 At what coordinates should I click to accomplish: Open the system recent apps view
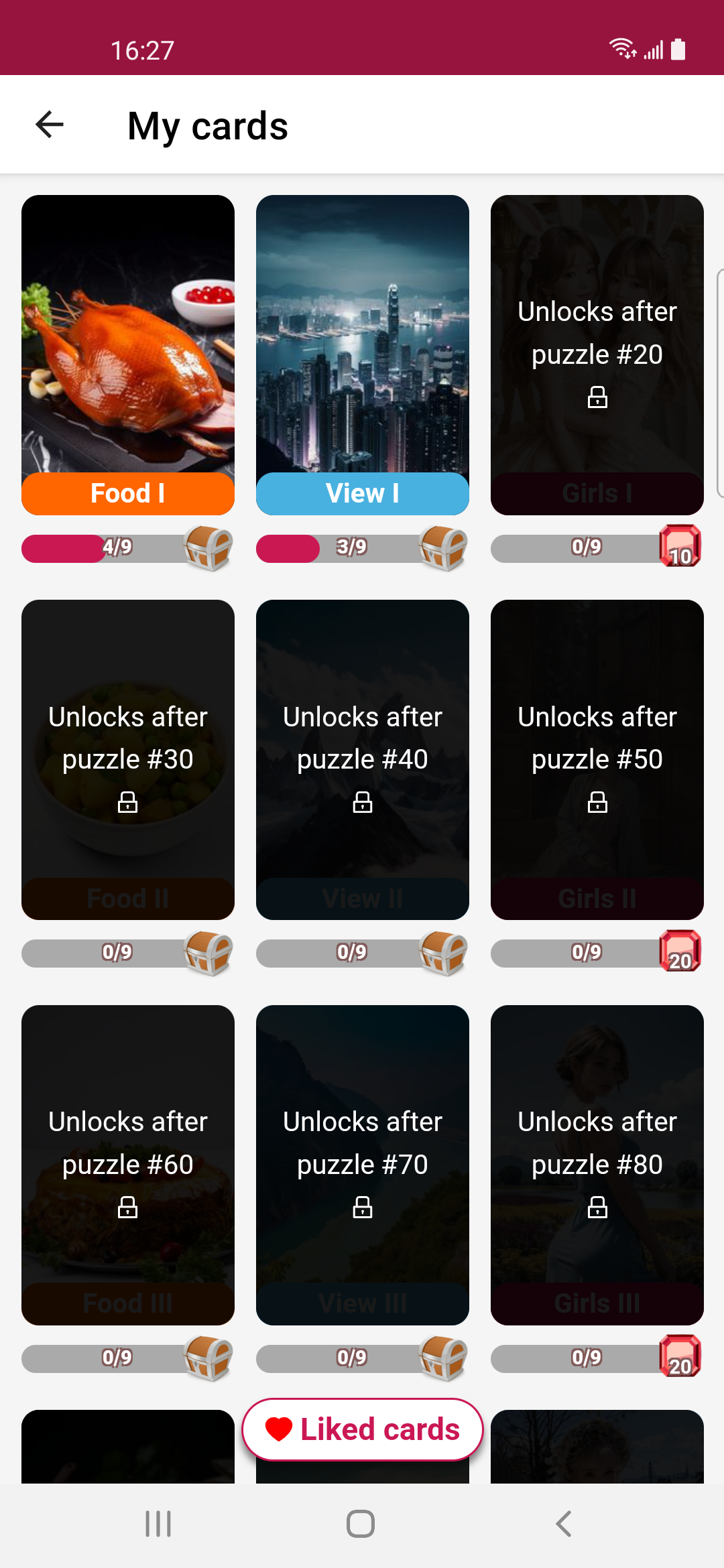[x=159, y=1524]
